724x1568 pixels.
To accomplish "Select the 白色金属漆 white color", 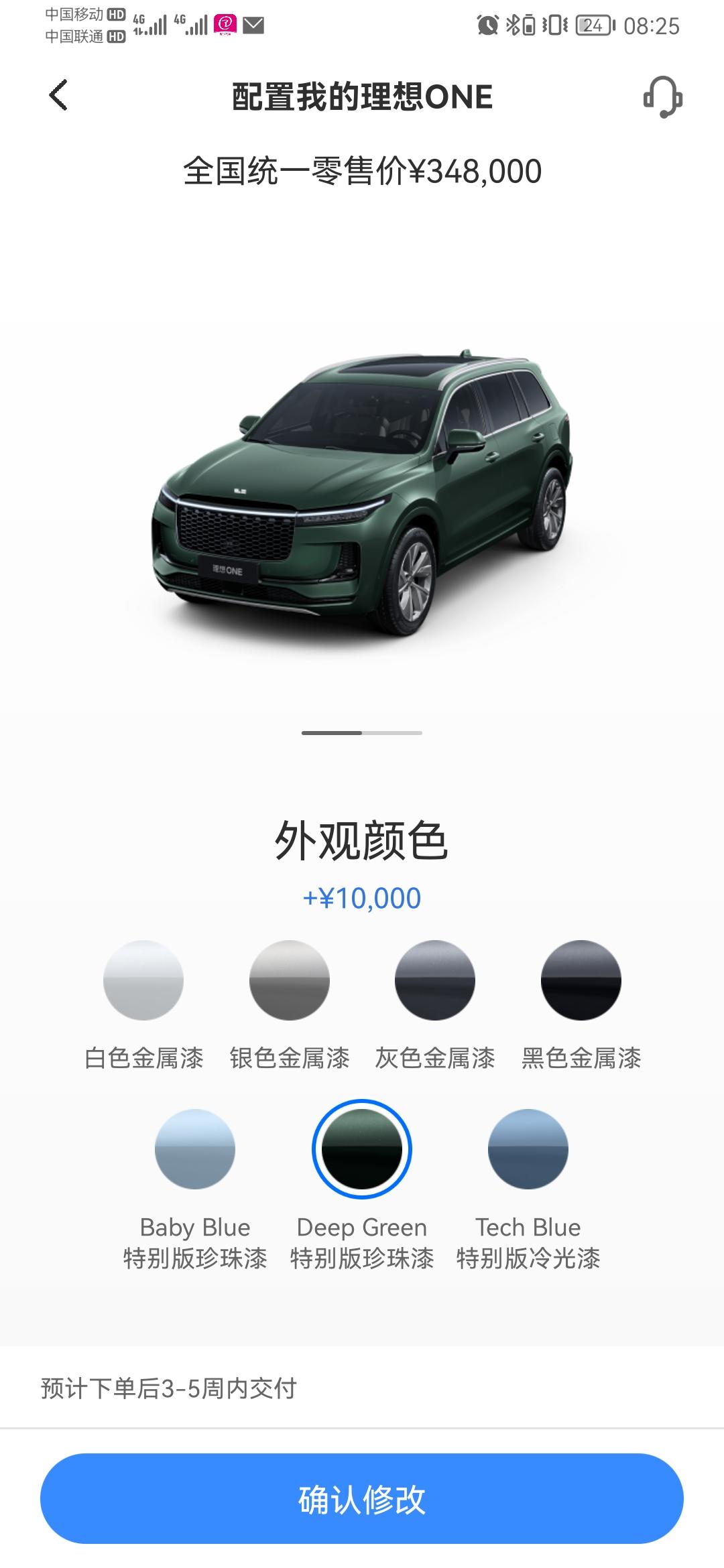I will tap(143, 980).
